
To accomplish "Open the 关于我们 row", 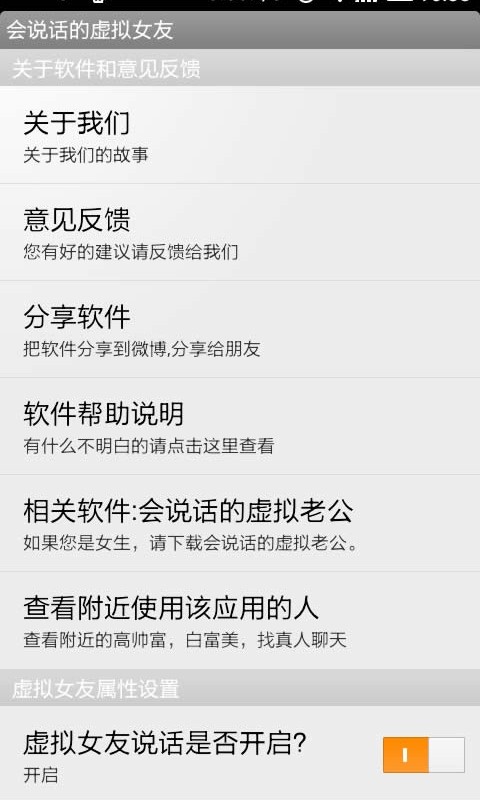I will point(240,135).
